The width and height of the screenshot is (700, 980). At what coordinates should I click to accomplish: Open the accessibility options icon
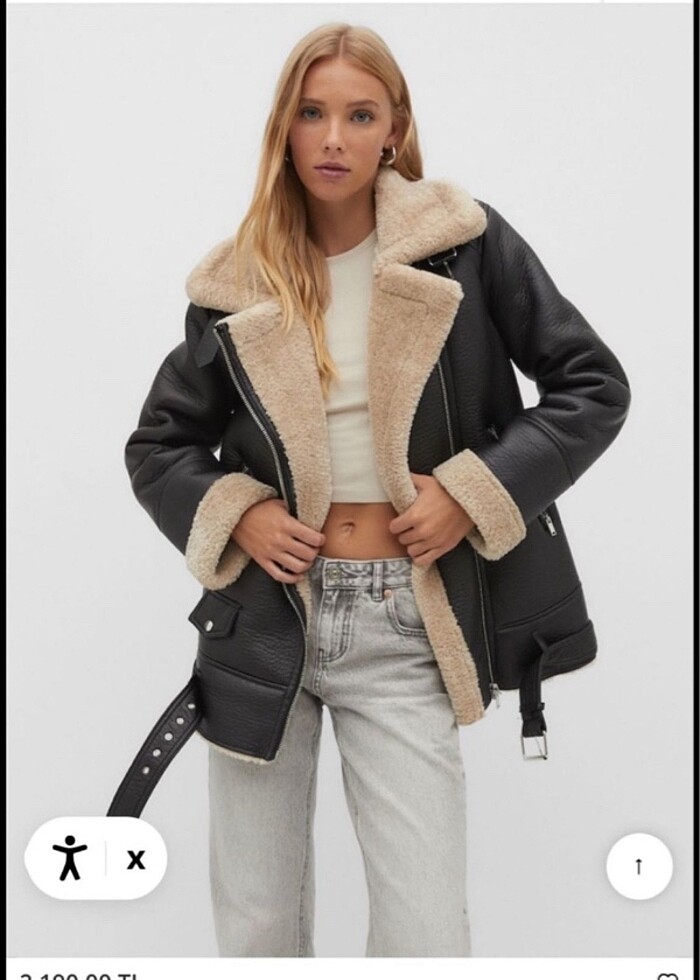70,858
